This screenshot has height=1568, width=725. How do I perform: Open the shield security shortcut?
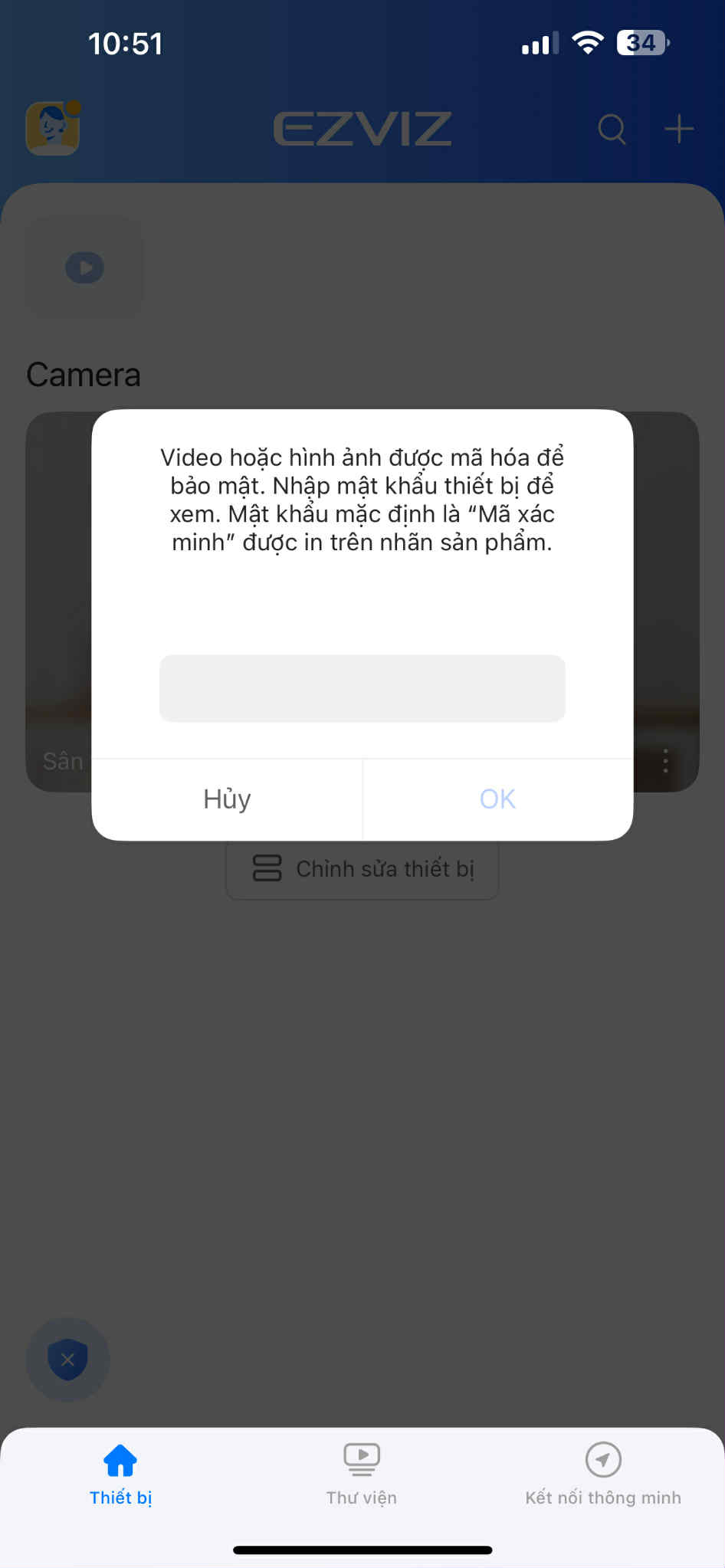[x=67, y=1359]
